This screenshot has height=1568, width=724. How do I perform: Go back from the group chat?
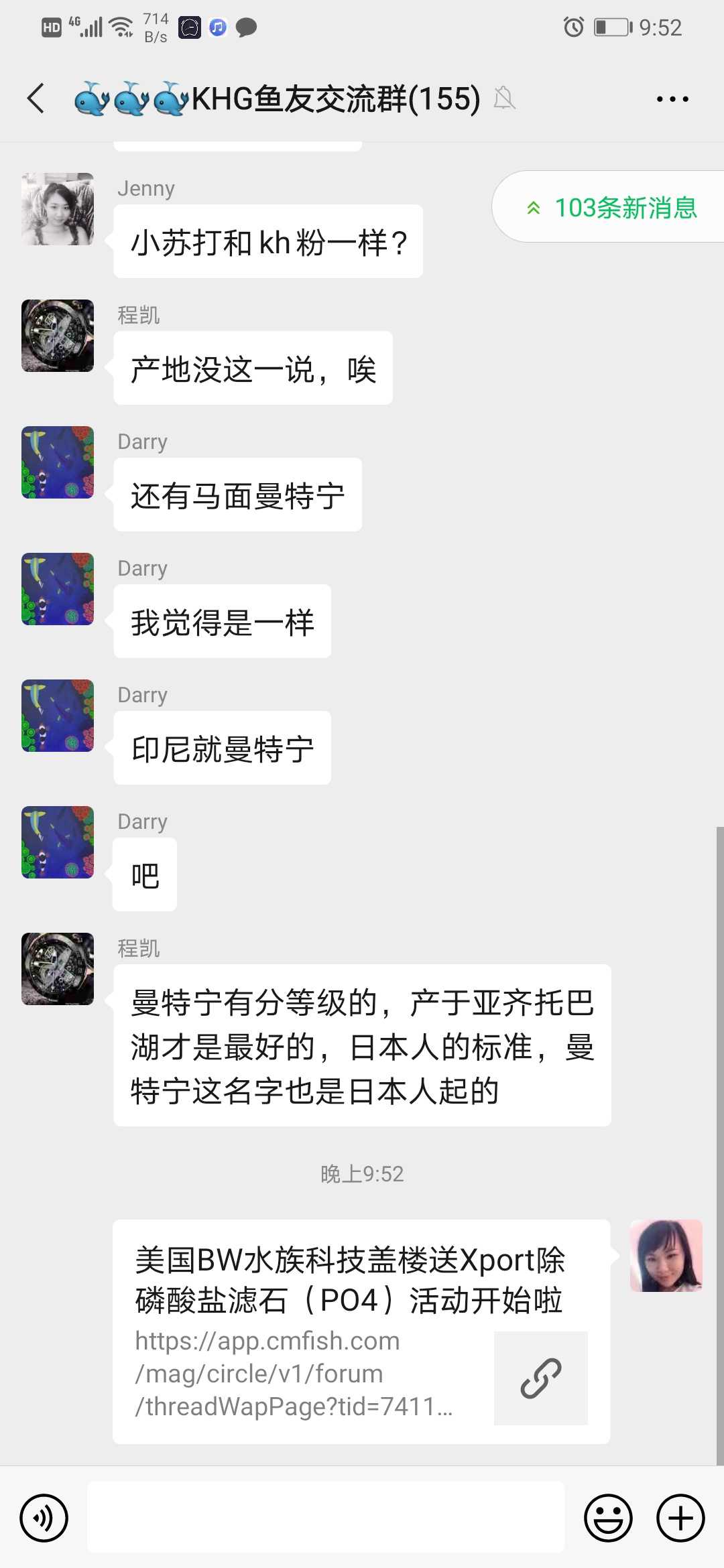pos(36,99)
